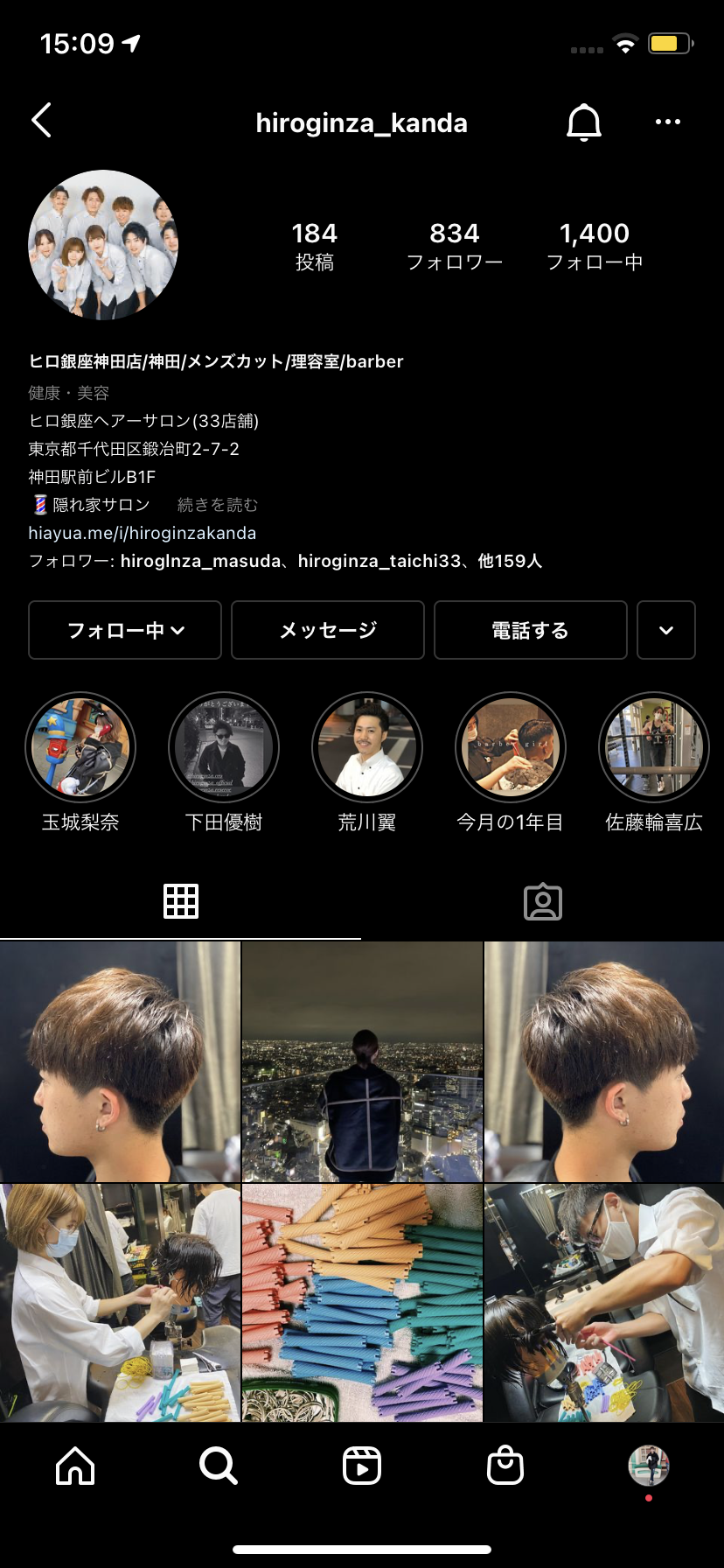The width and height of the screenshot is (724, 1568).
Task: Open the search tab in bottom bar
Action: 218,1466
